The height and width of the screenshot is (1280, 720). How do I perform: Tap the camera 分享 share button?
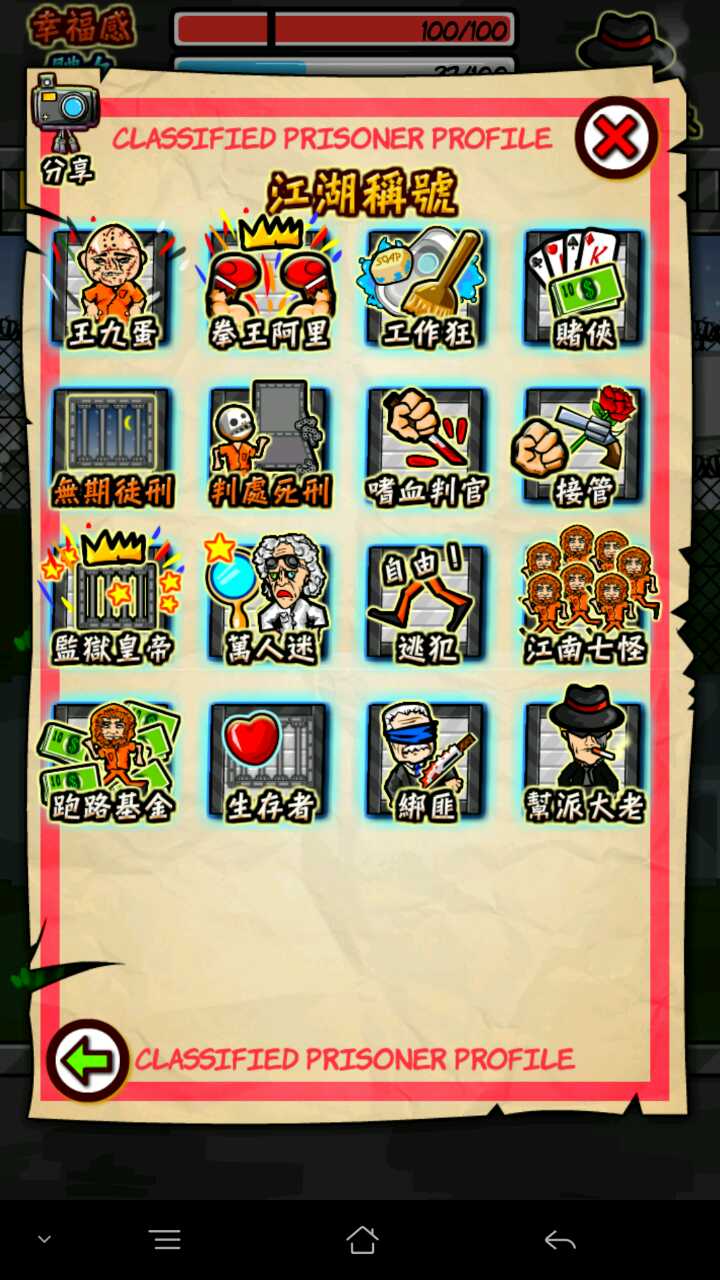tap(66, 124)
